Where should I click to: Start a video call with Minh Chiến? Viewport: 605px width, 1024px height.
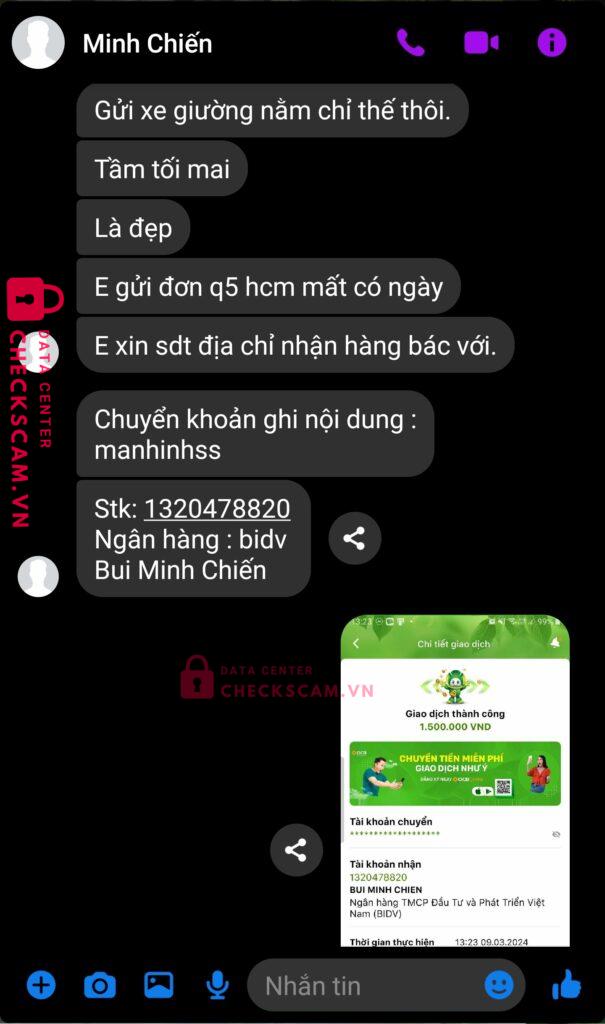pos(481,42)
